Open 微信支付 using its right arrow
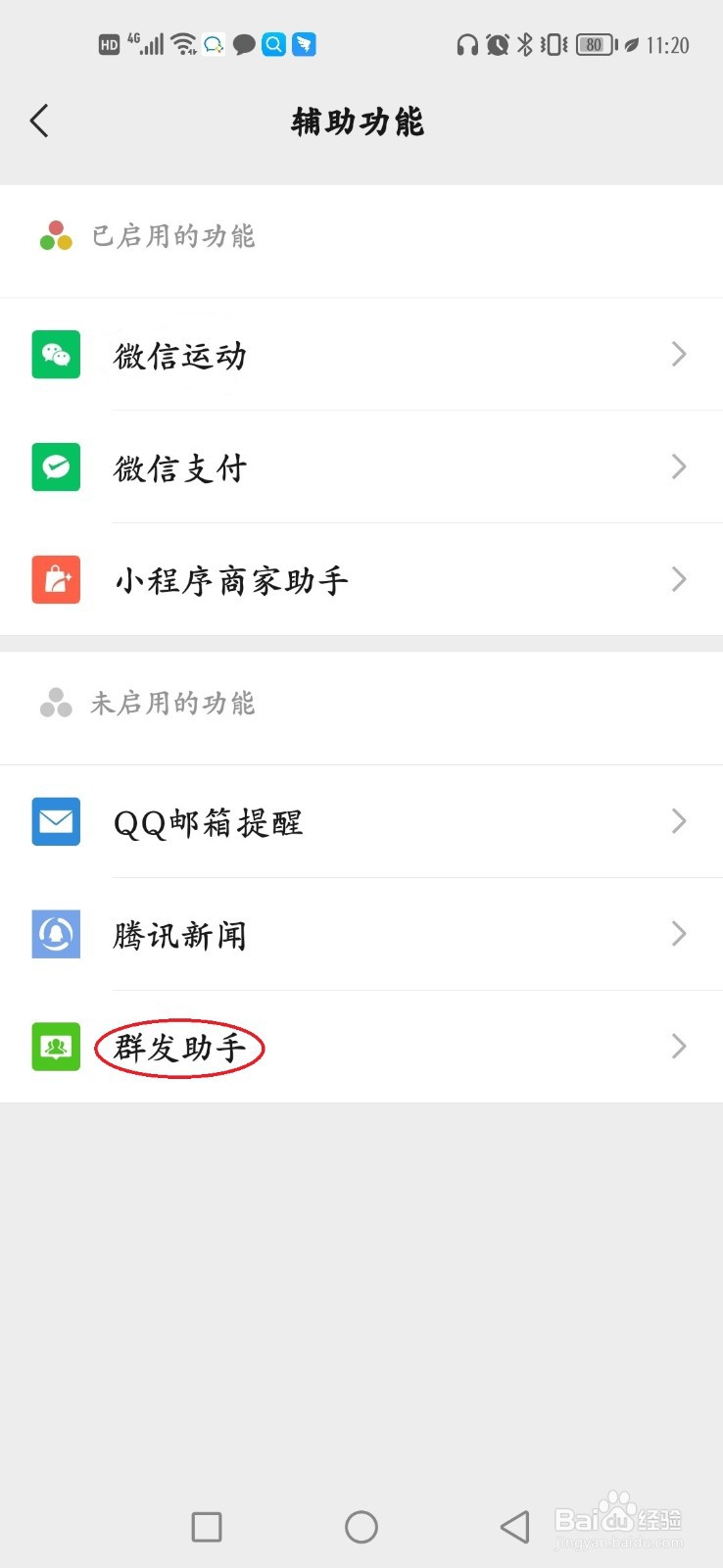 click(x=678, y=467)
